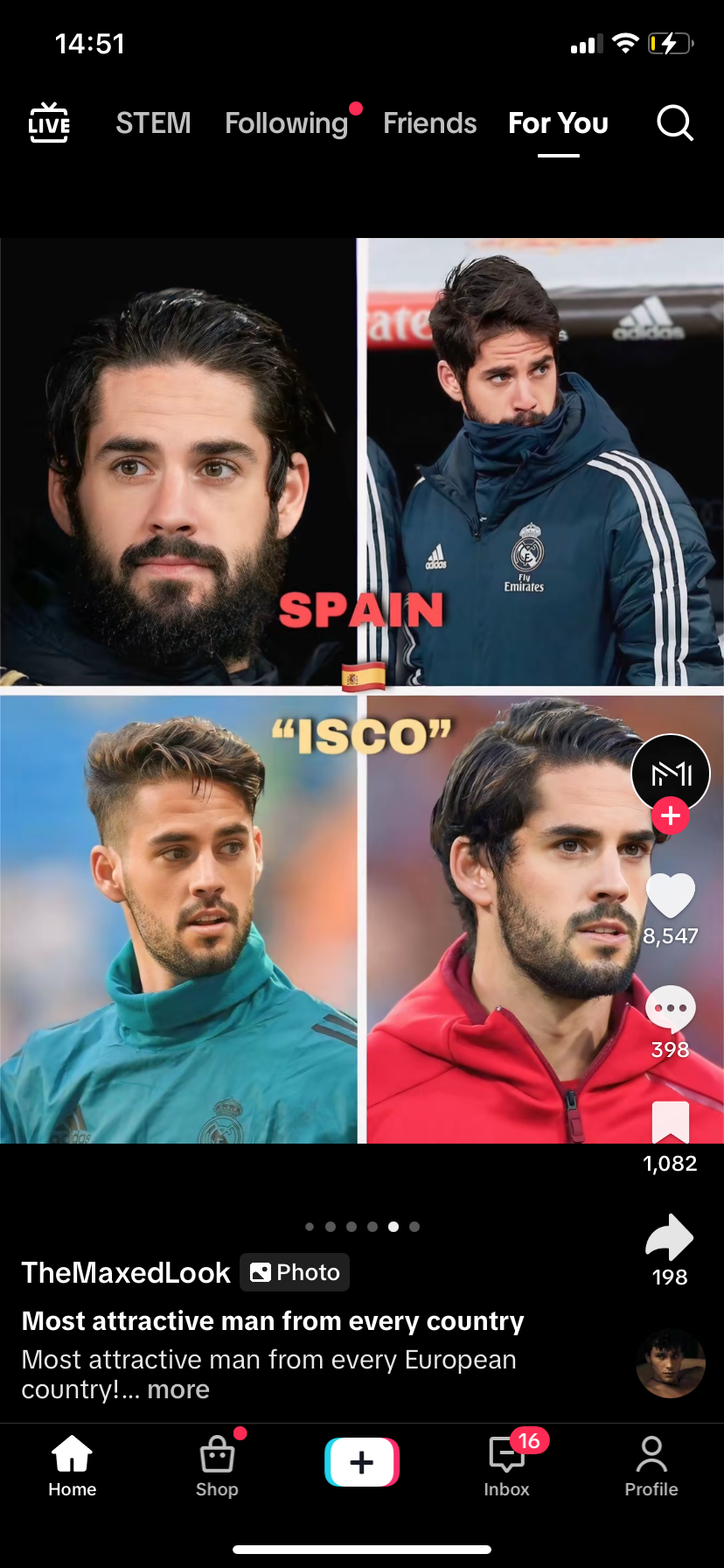Share this post
This screenshot has width=724, height=1568.
click(x=670, y=1237)
